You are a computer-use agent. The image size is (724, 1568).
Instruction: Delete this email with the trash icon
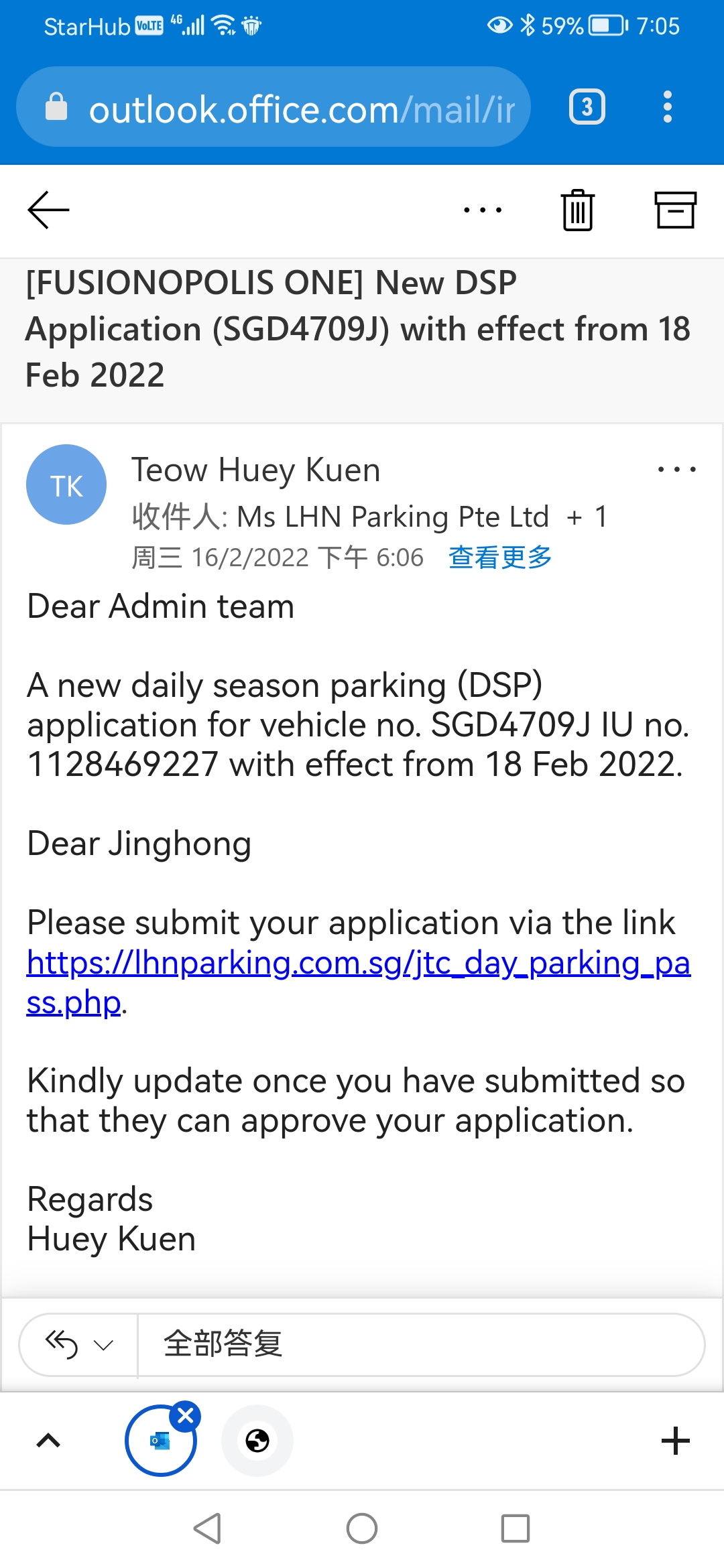tap(577, 210)
